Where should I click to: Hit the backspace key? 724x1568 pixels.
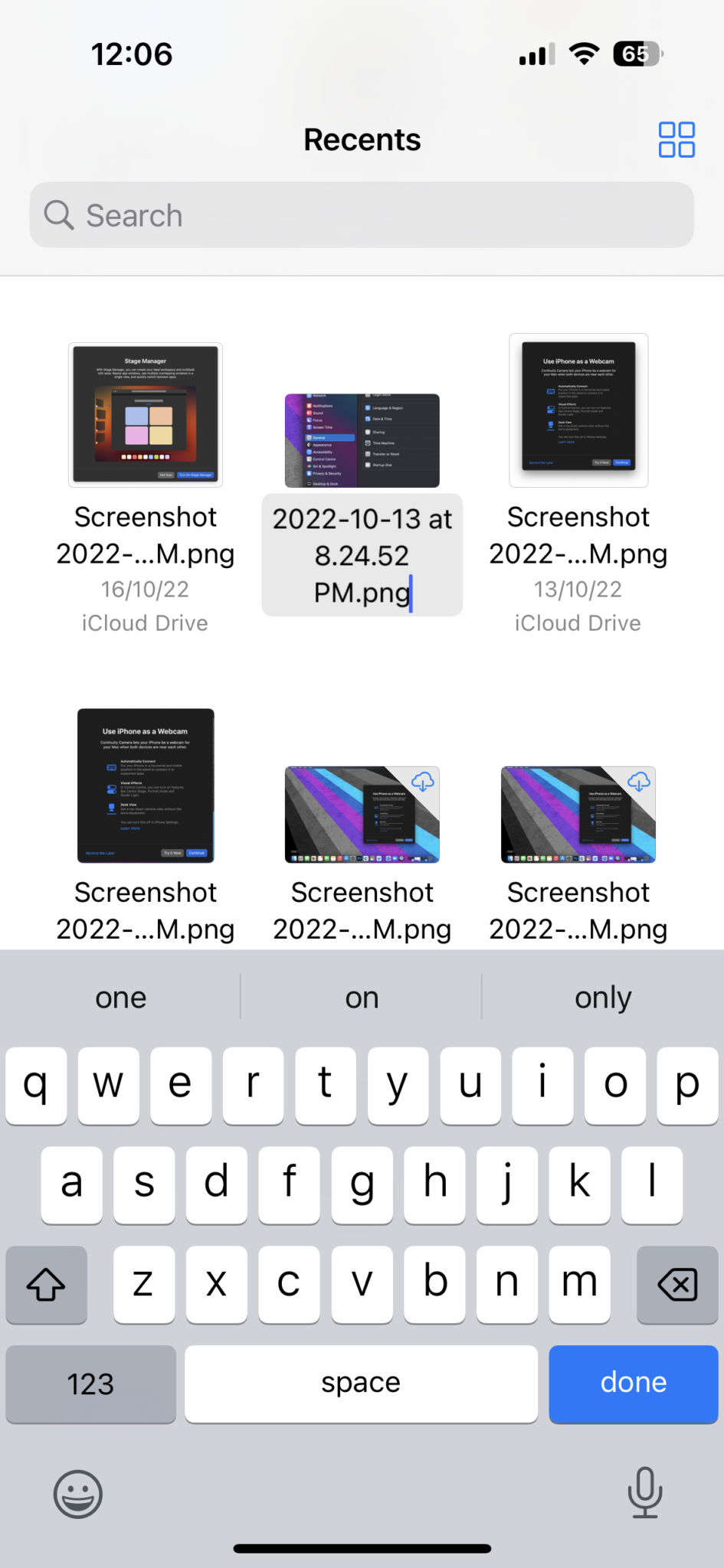[x=677, y=1284]
